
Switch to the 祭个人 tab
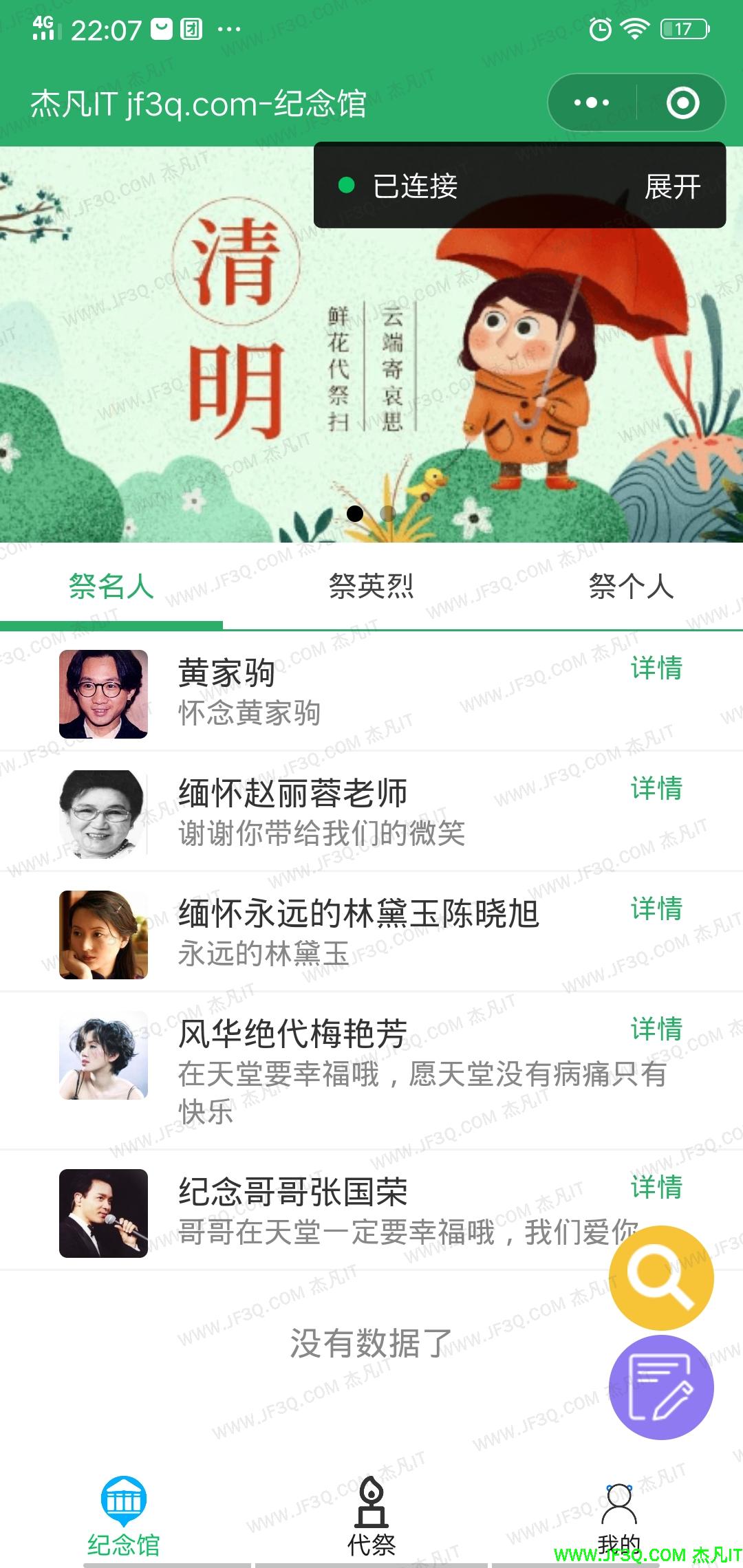click(x=632, y=586)
